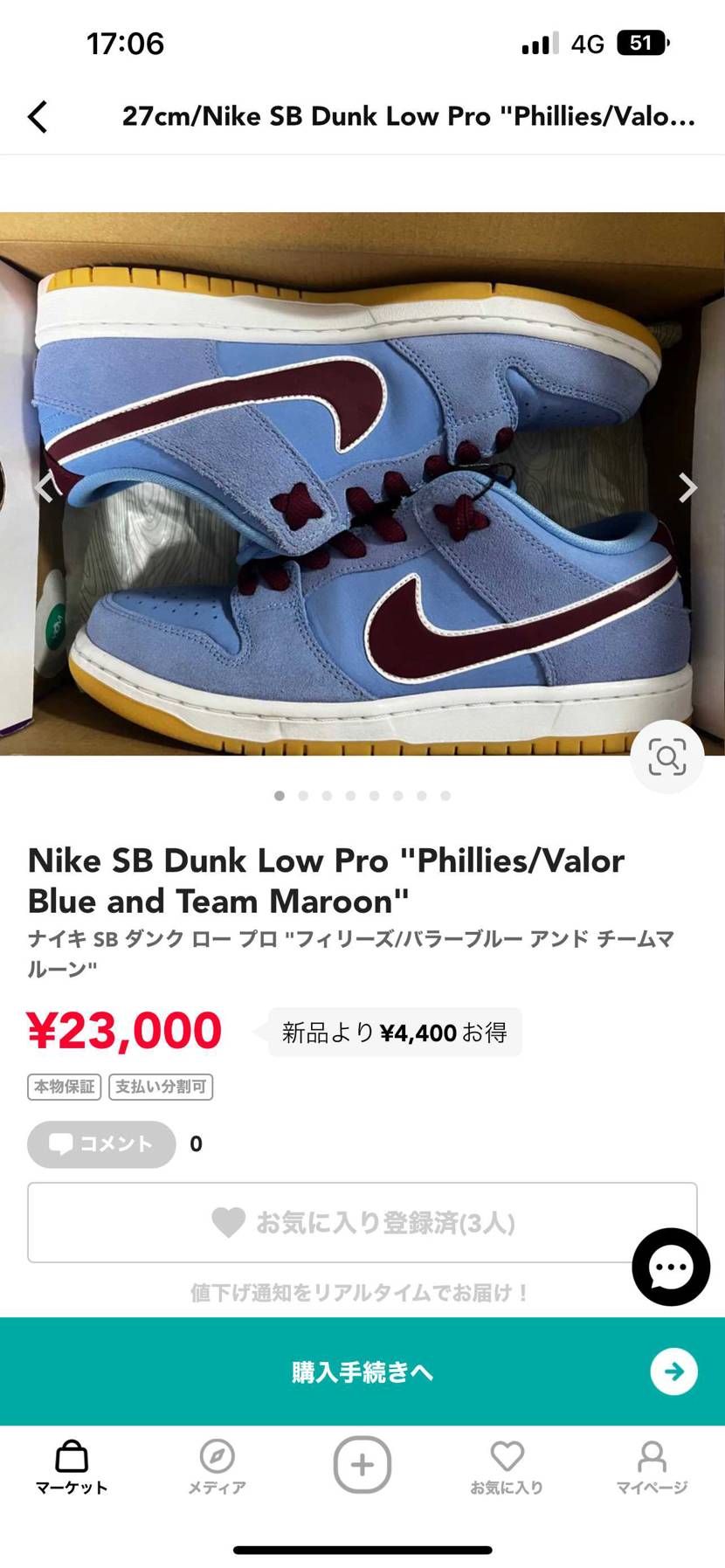Expand the truncated product title header
725x1568 pixels.
tap(406, 116)
